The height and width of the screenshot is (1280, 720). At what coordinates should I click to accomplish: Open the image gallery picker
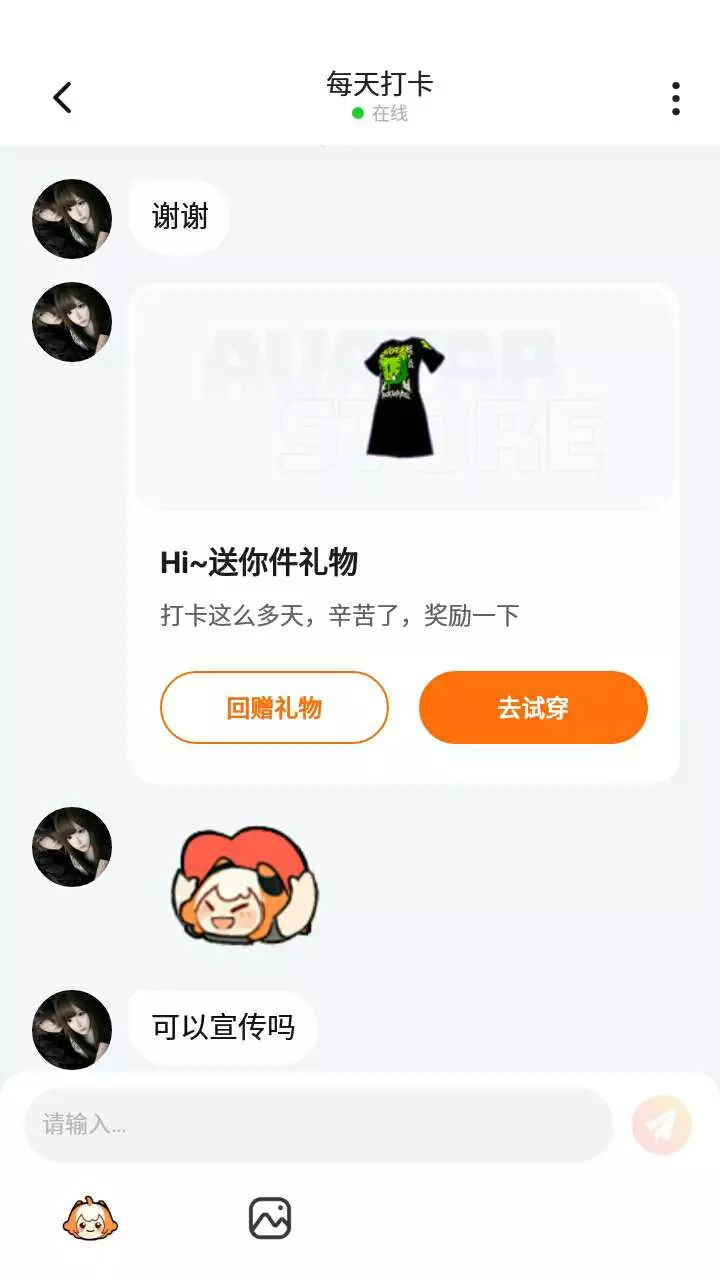pos(270,1218)
